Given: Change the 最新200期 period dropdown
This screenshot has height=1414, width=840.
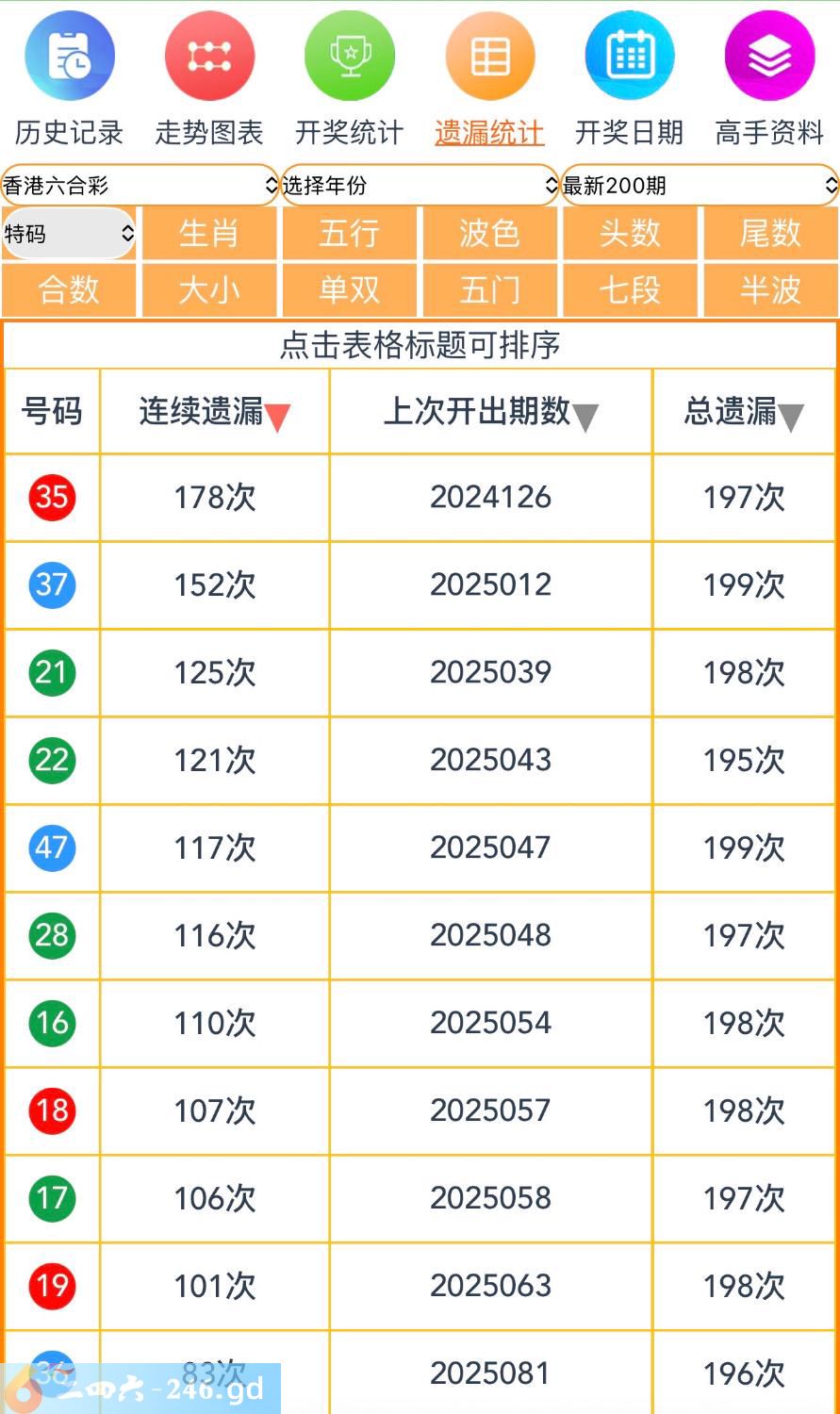Looking at the screenshot, I should pyautogui.click(x=700, y=186).
